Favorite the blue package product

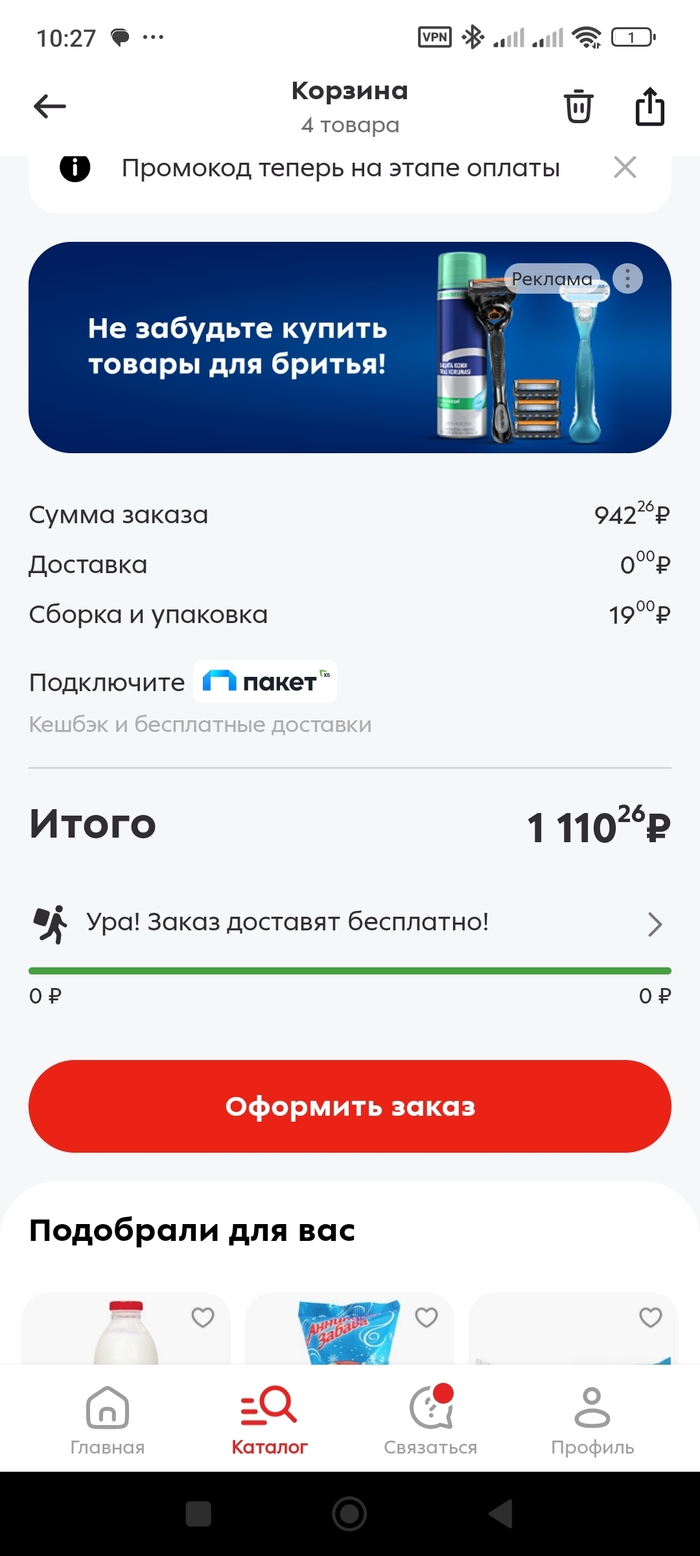427,1318
